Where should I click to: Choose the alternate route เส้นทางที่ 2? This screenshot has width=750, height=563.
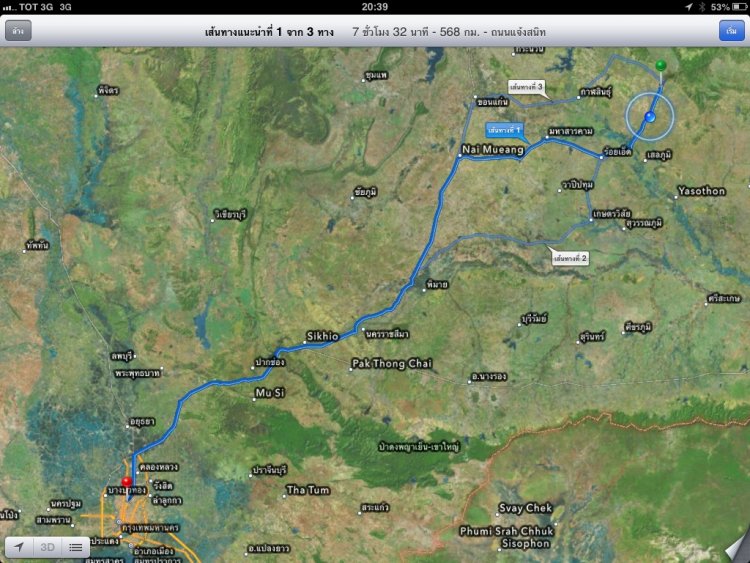tap(569, 258)
